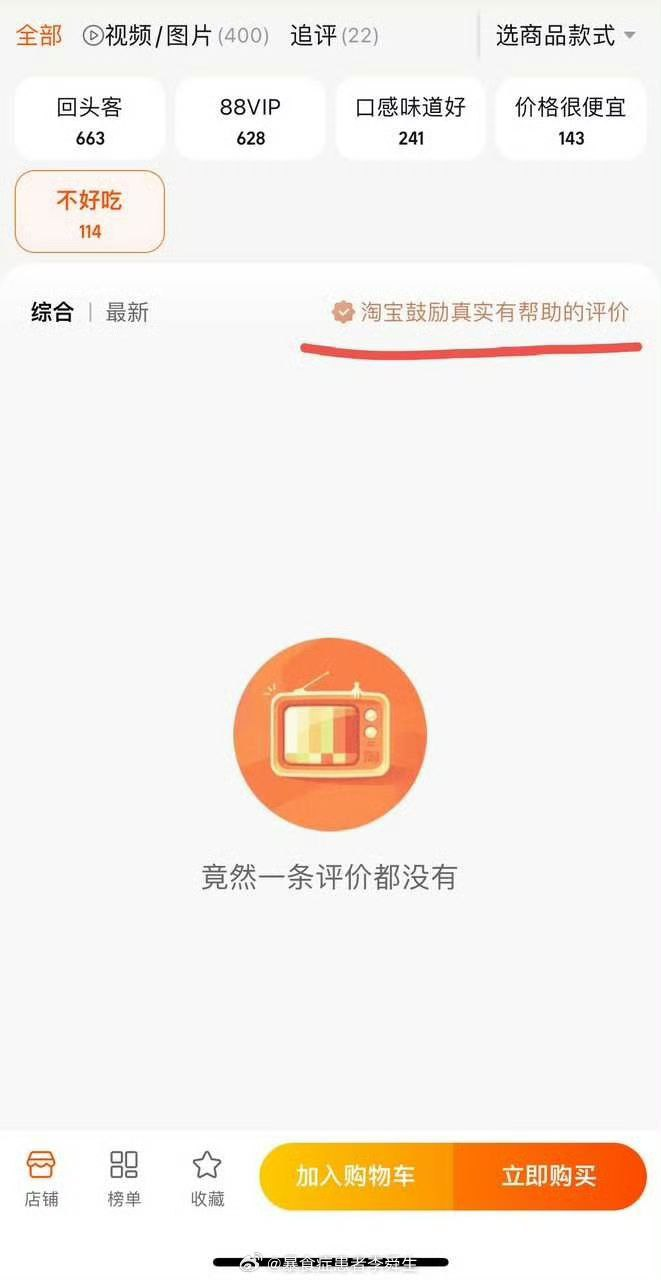661x1280 pixels.
Task: Visit the 店铺 store page
Action: (x=41, y=1178)
